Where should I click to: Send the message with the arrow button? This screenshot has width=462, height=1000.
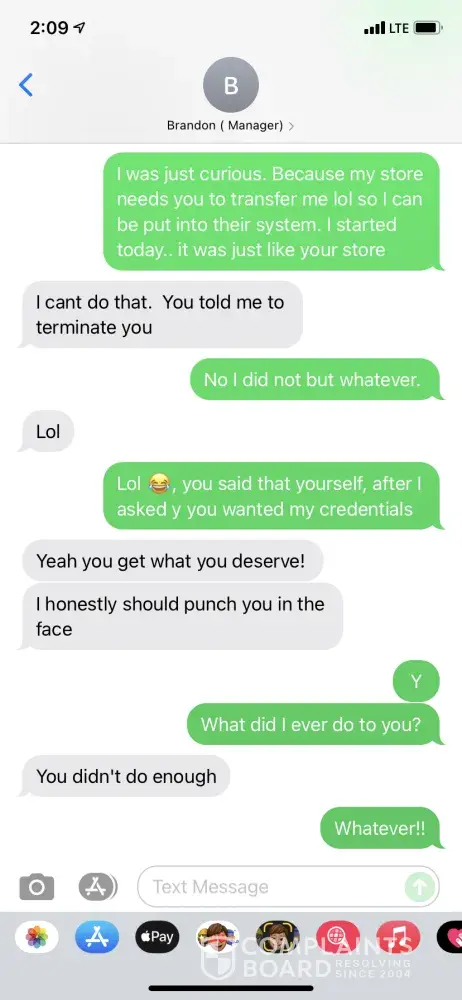point(421,886)
